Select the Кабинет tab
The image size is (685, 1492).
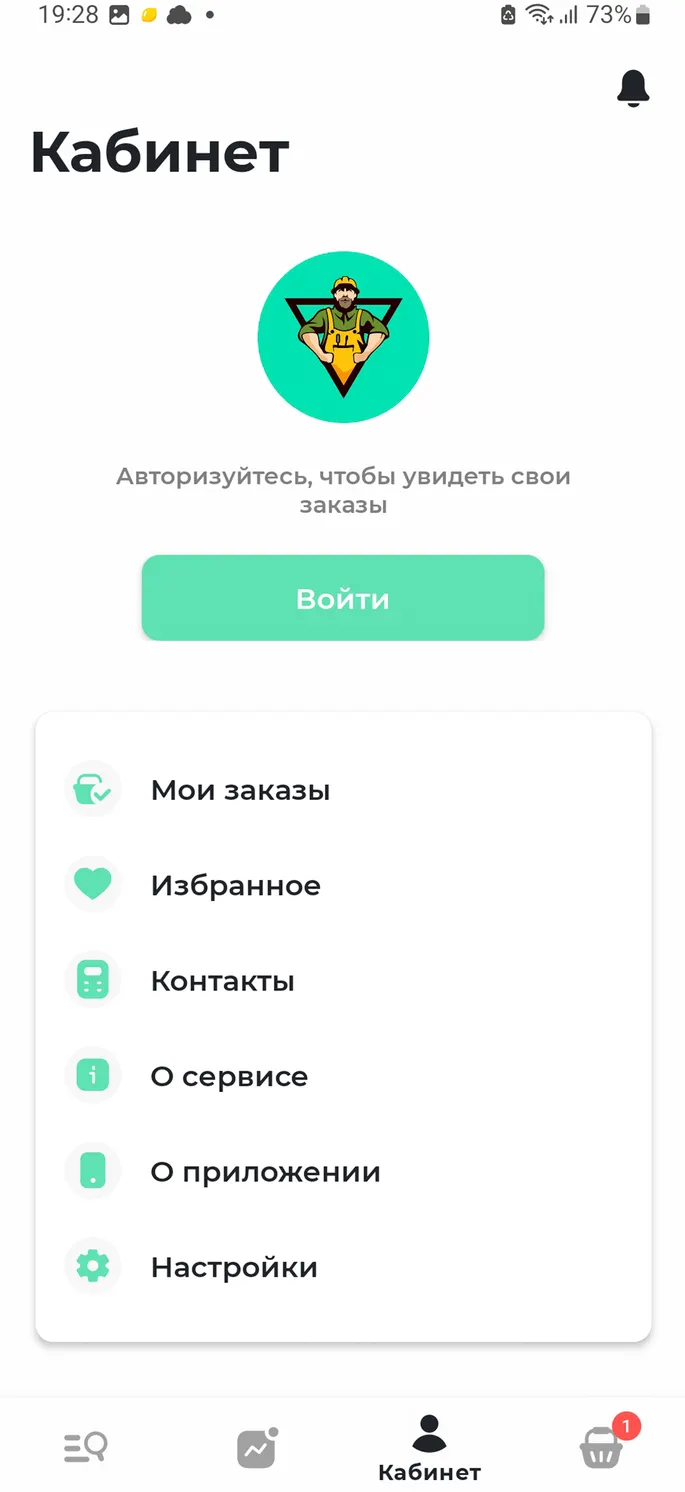pos(429,1448)
